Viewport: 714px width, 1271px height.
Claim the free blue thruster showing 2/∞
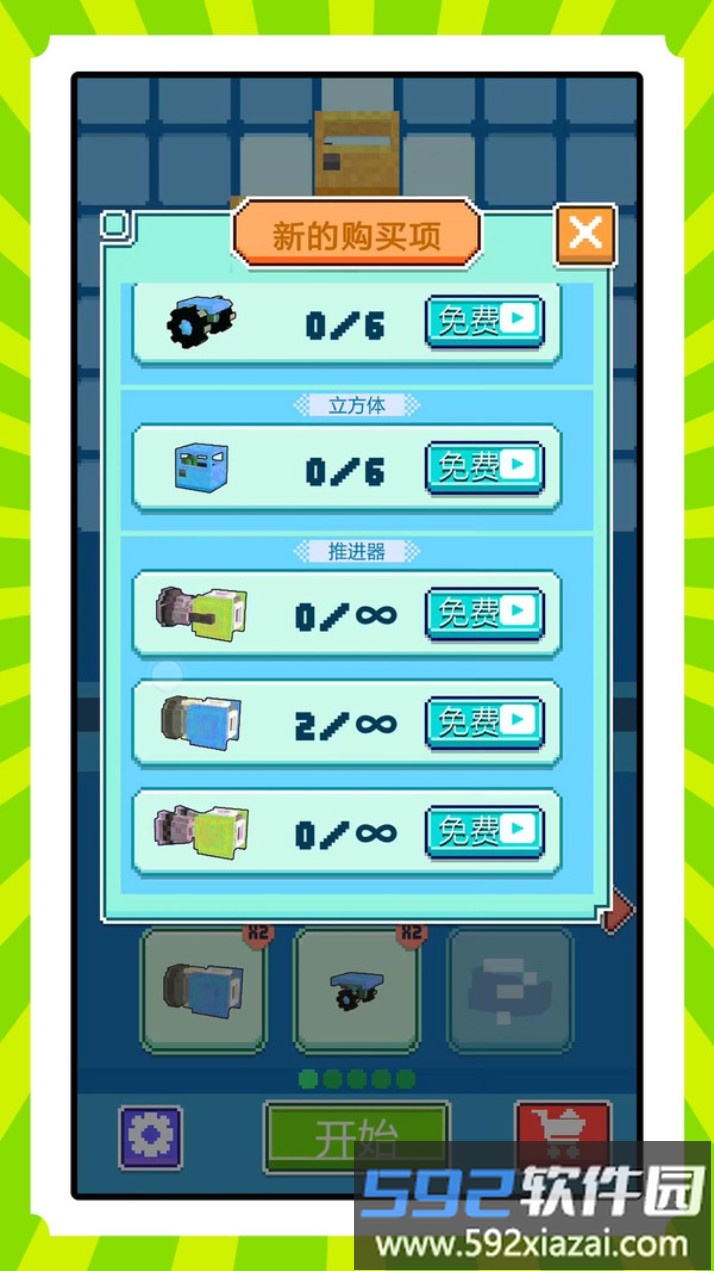pos(485,721)
